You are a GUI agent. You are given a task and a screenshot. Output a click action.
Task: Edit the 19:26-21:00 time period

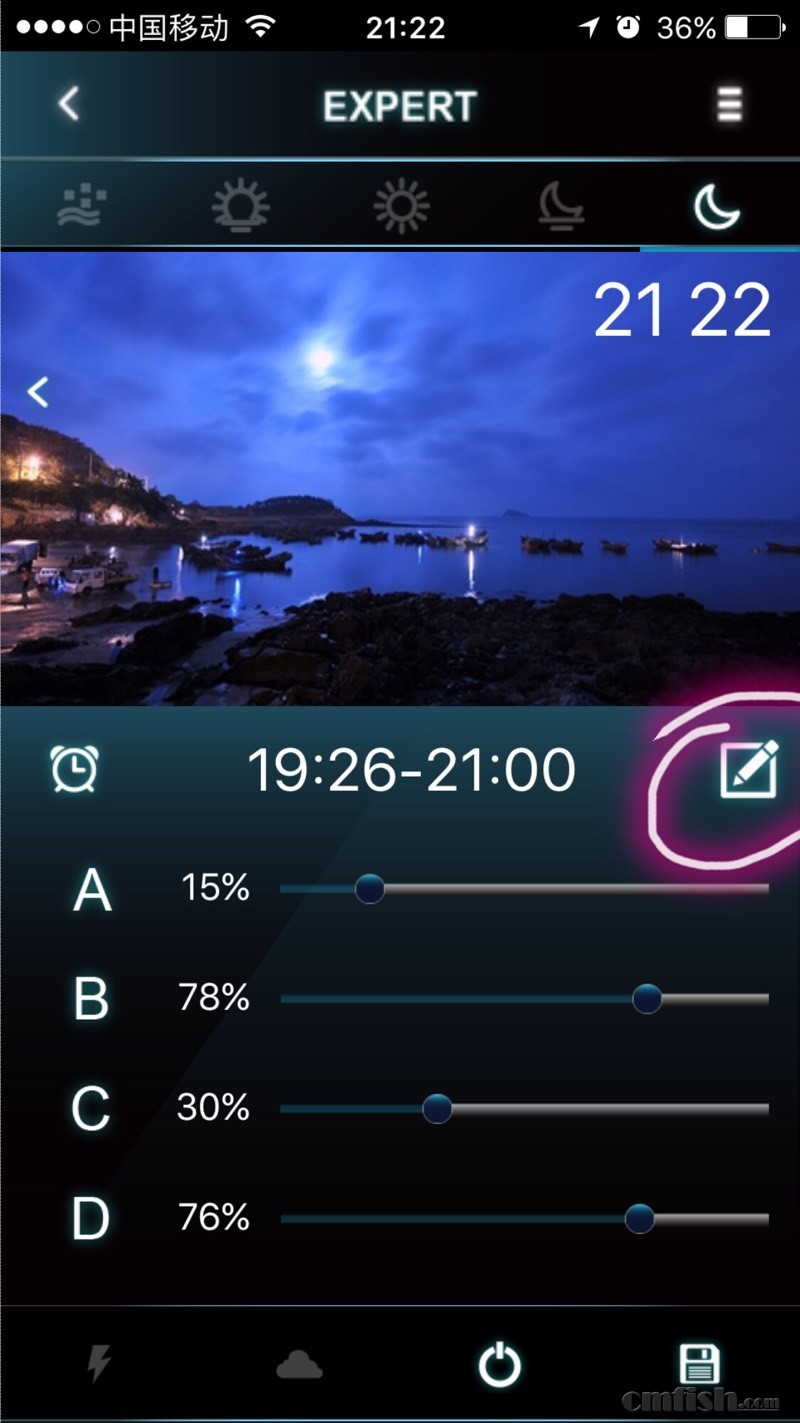(749, 770)
